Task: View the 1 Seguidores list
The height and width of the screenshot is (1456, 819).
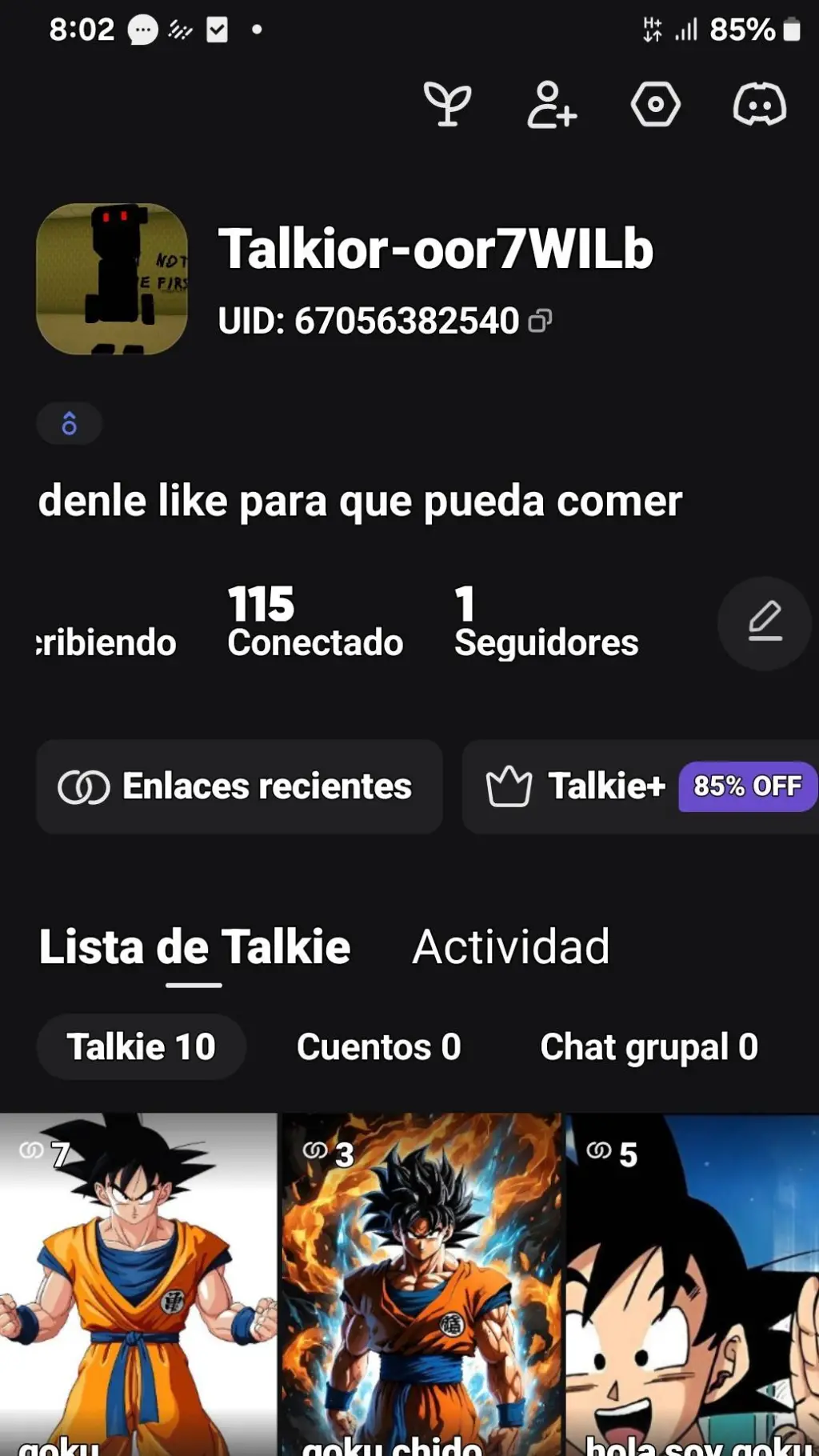Action: [545, 622]
